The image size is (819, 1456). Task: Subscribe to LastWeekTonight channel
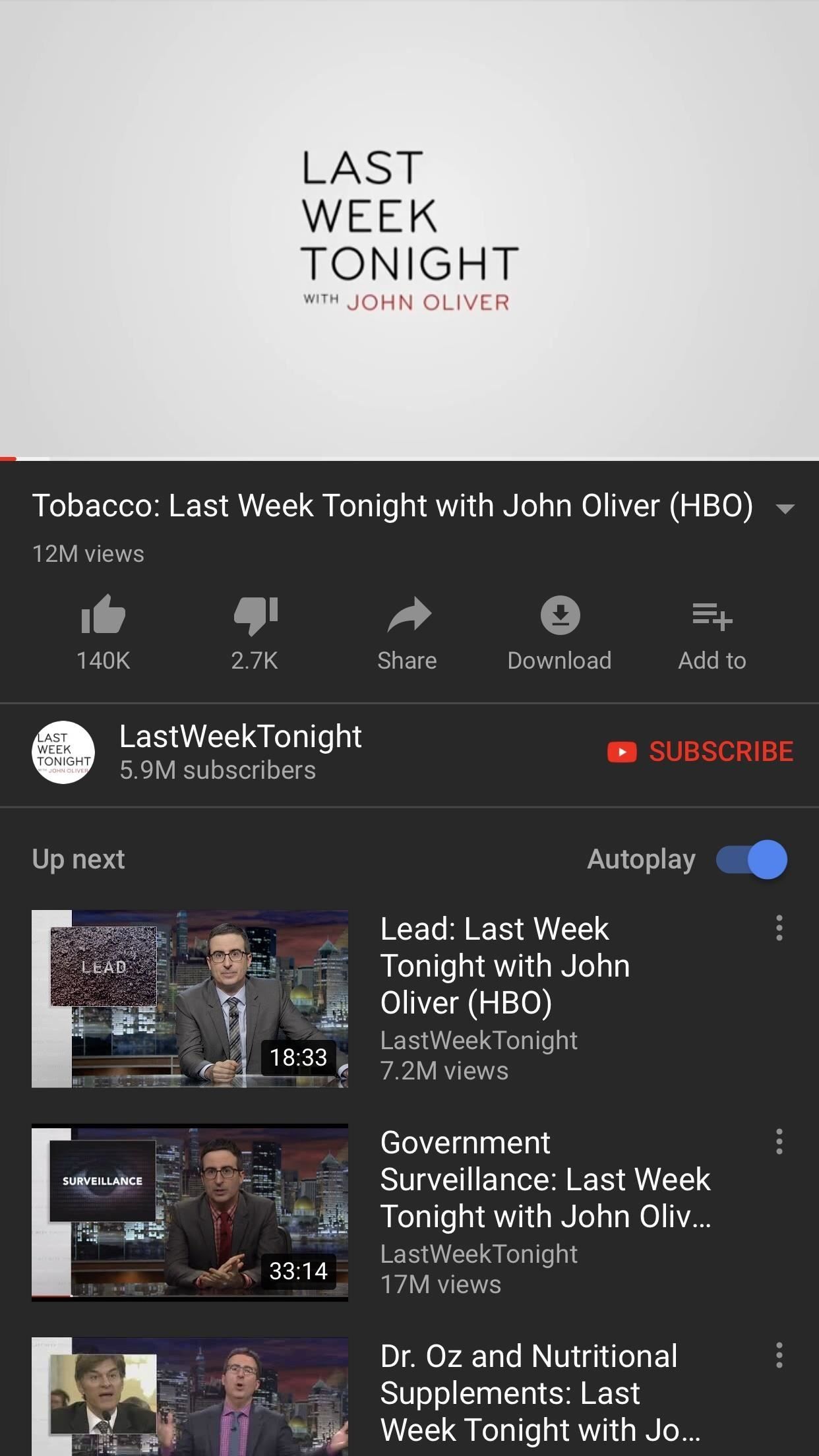coord(700,752)
